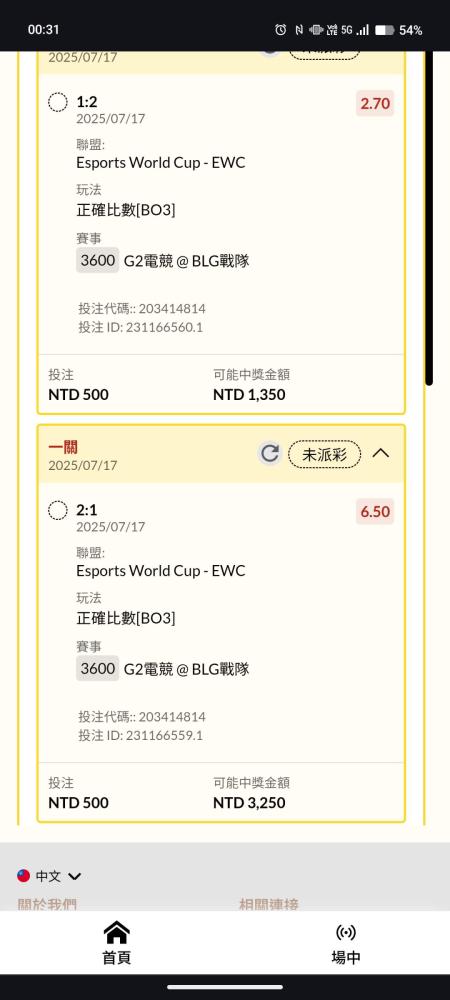Viewport: 450px width, 1000px height.
Task: Refresh the 一關 bet status
Action: pos(270,453)
